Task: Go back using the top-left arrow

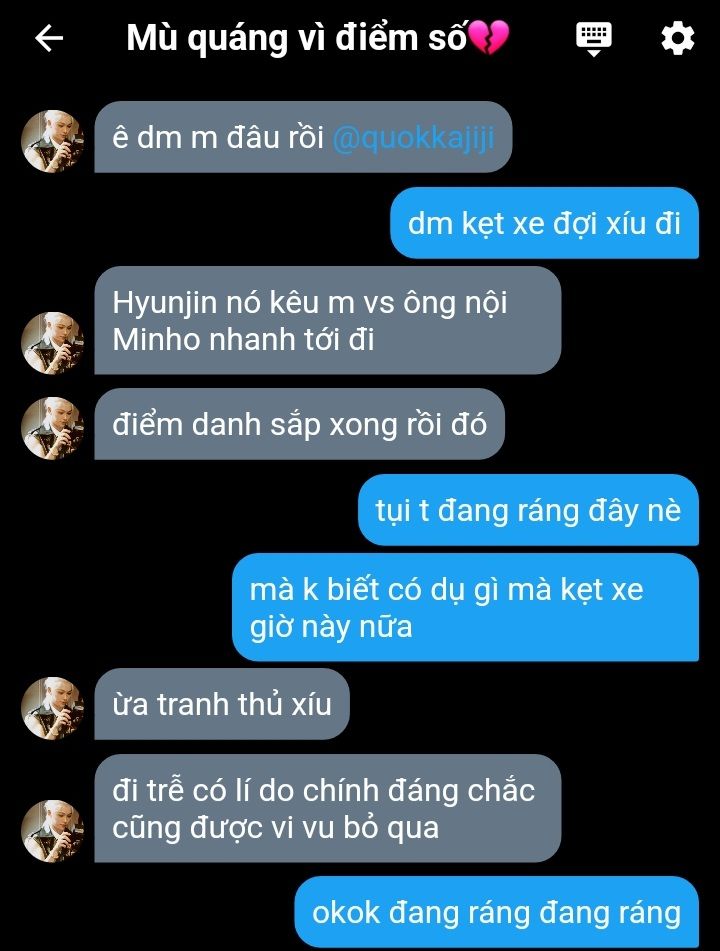Action: 48,39
